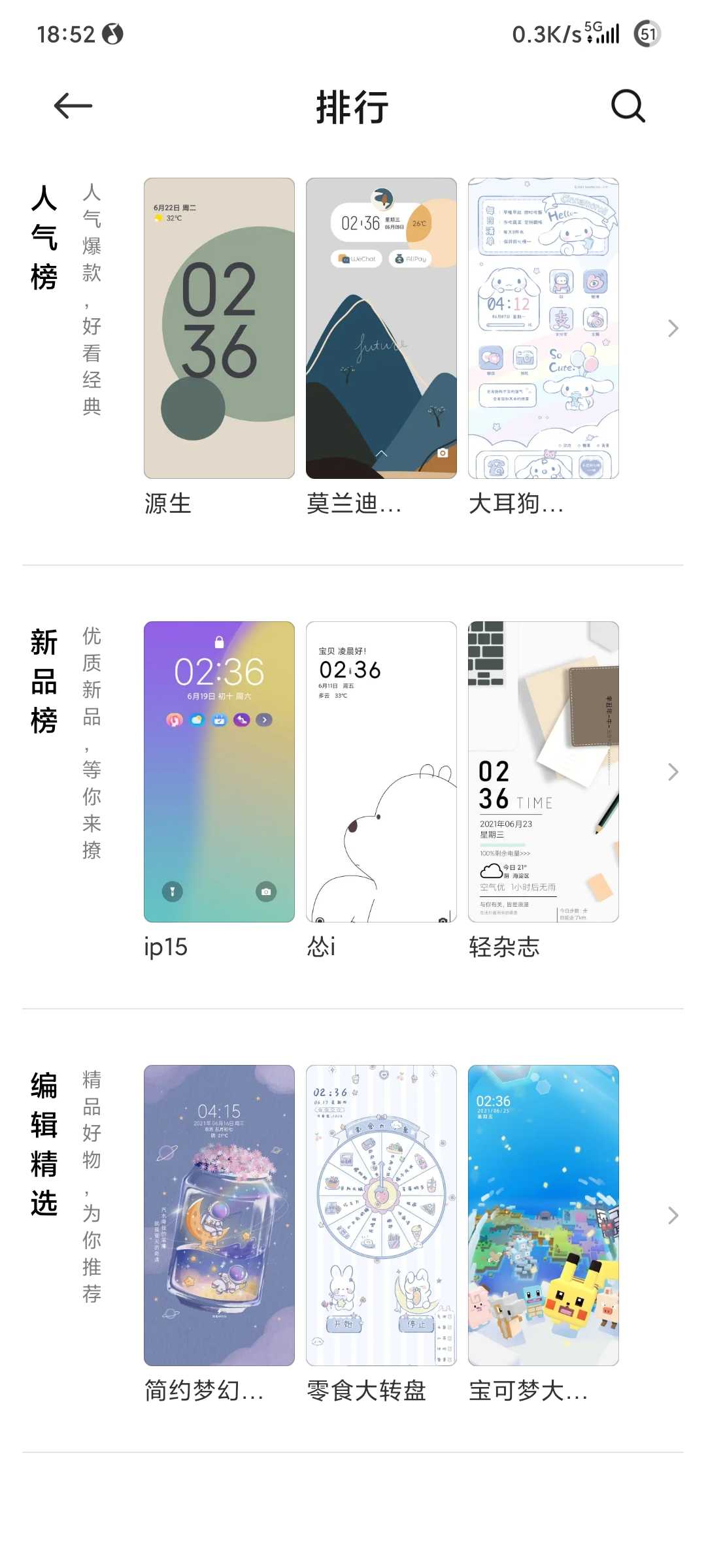View the 零食大转盘 theme
The width and height of the screenshot is (706, 1568).
coord(381,1215)
